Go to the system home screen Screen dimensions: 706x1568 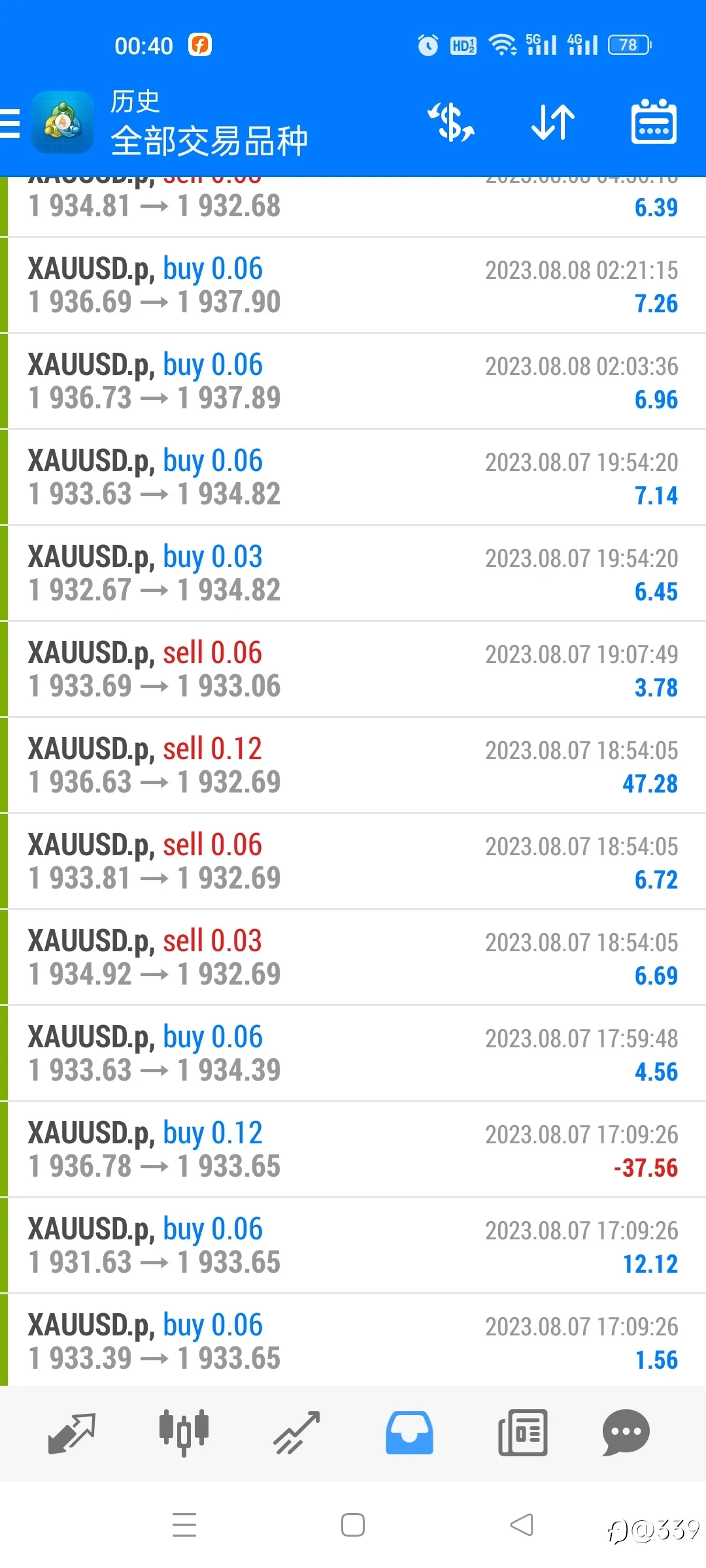click(x=353, y=1526)
